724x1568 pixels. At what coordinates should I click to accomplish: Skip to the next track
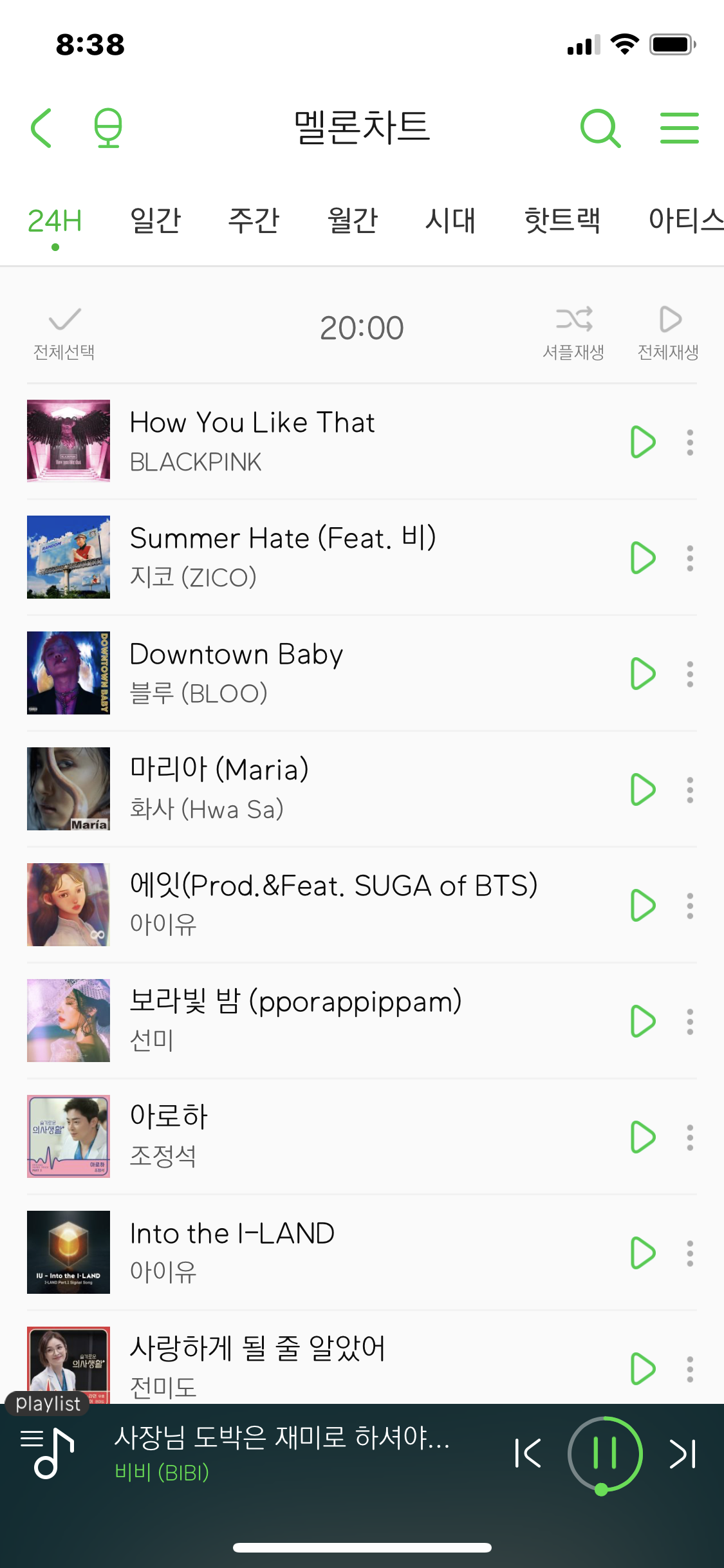(x=683, y=1453)
